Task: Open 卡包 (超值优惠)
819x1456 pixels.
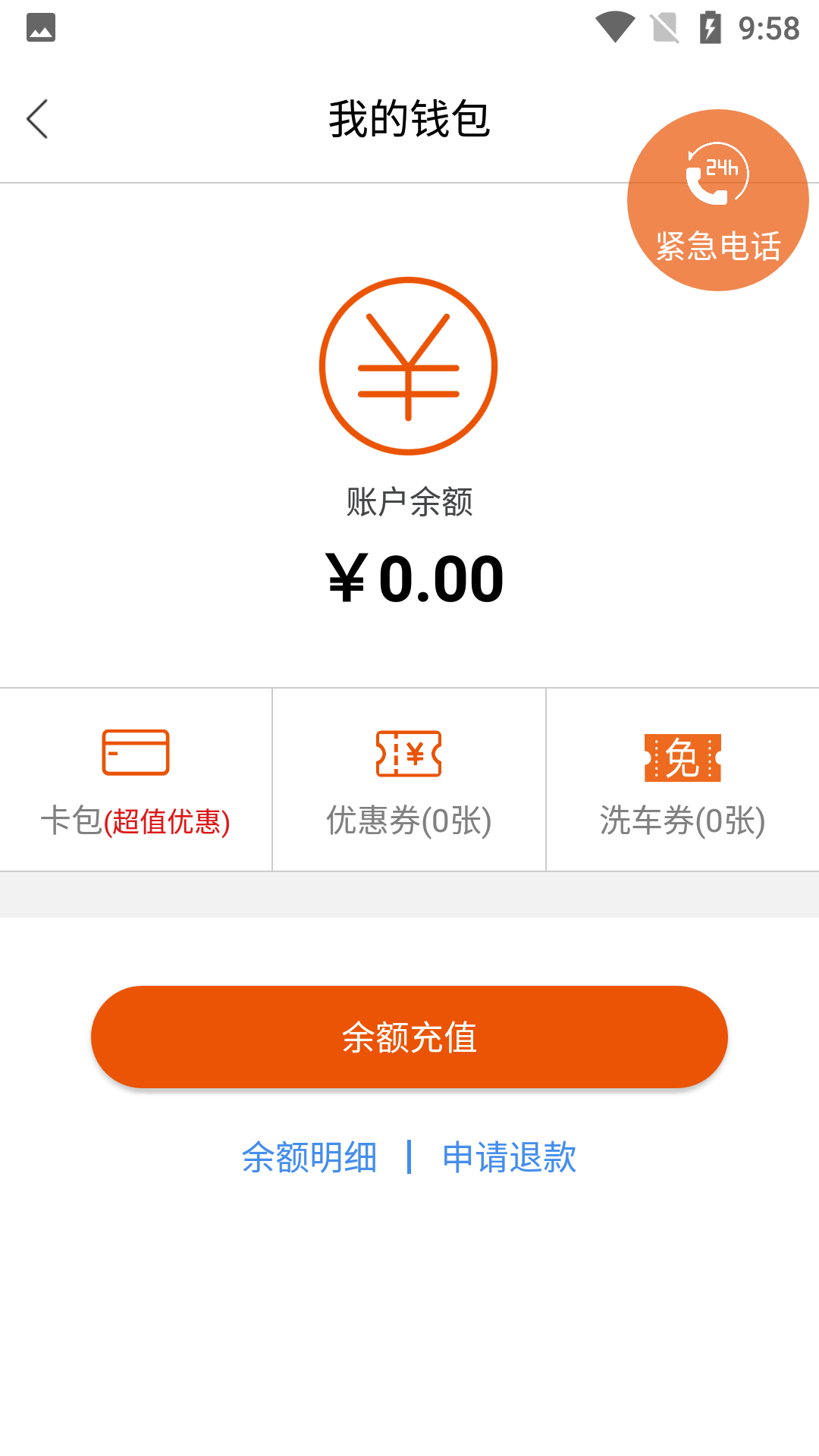Action: pyautogui.click(x=136, y=780)
